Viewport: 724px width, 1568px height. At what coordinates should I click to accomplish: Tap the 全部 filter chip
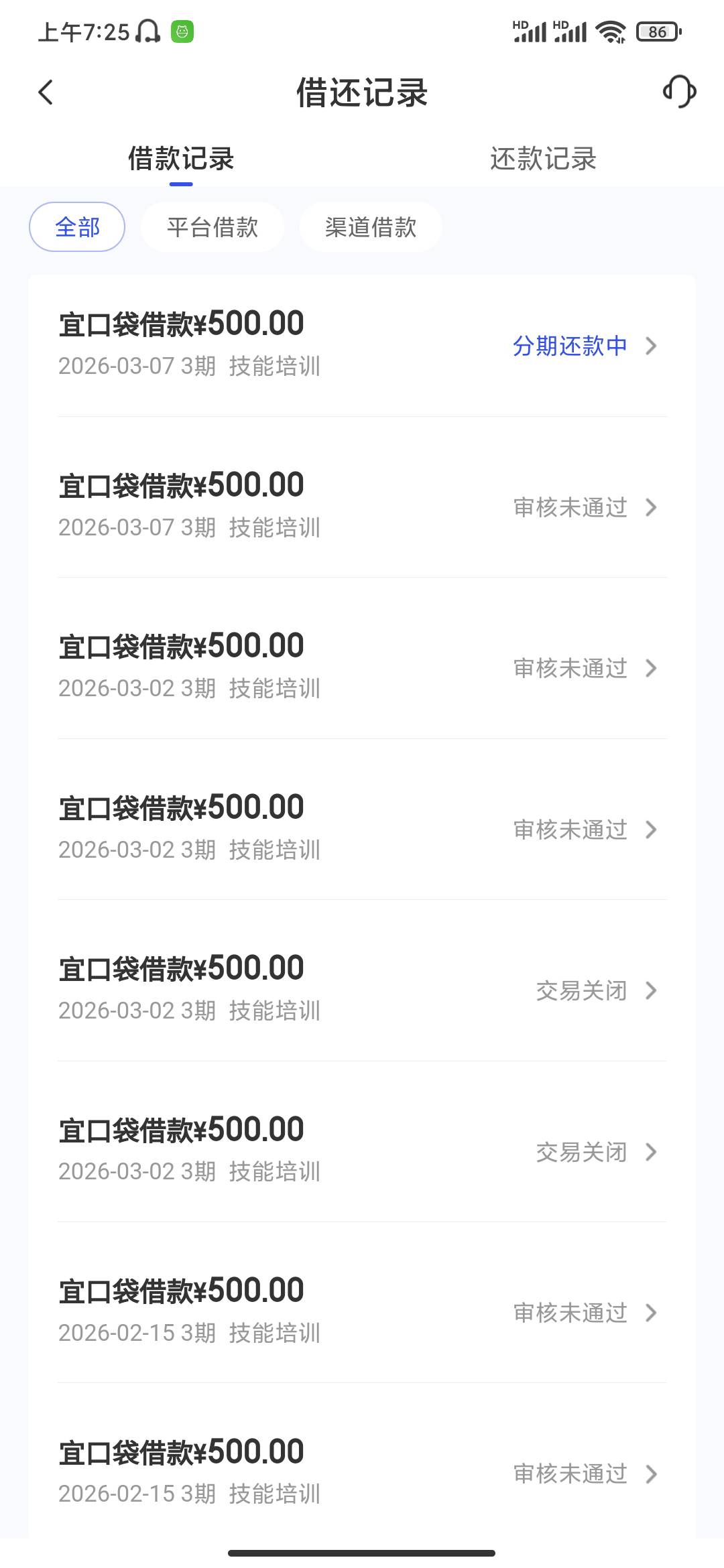pyautogui.click(x=77, y=227)
